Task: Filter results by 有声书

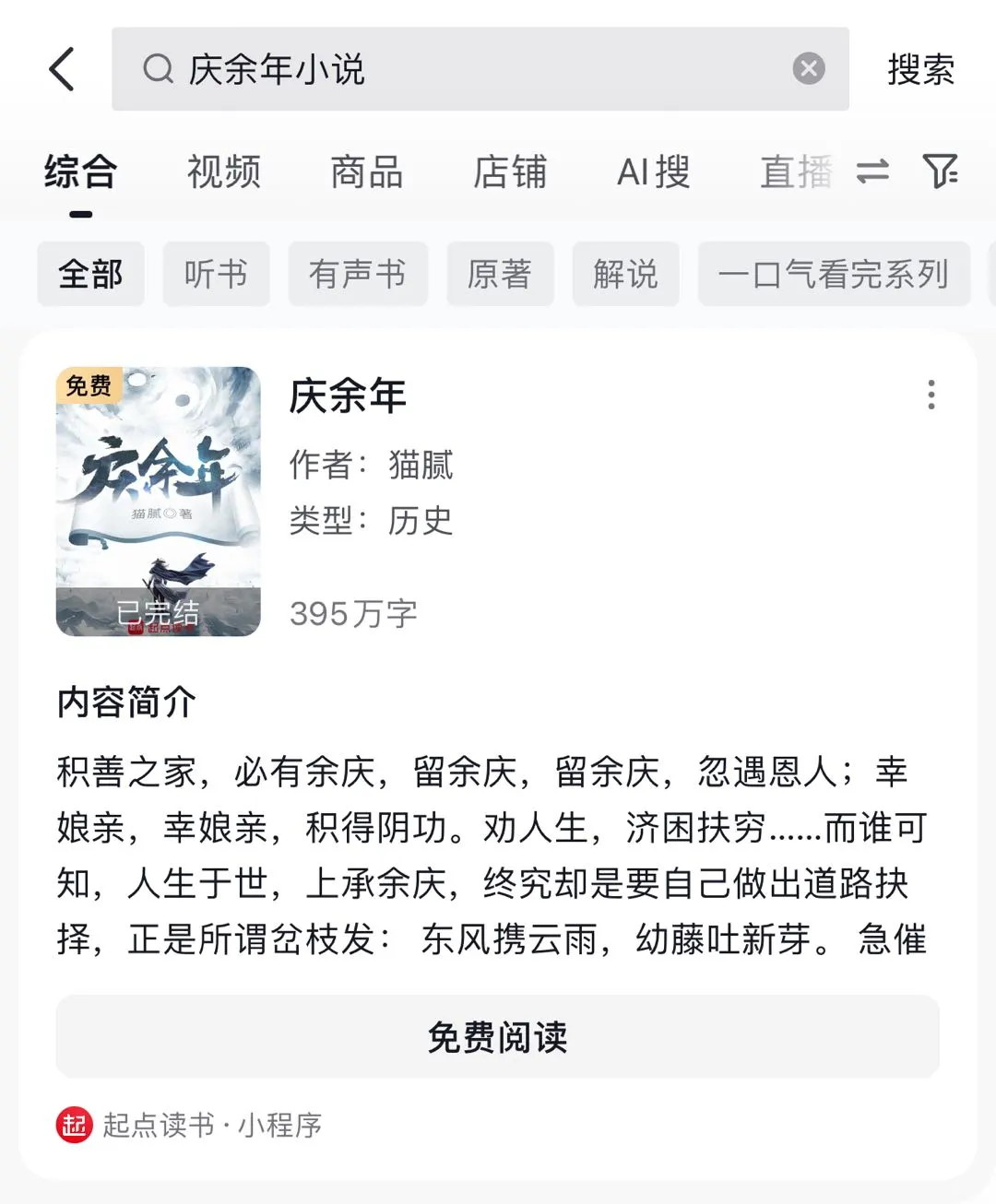Action: [358, 274]
